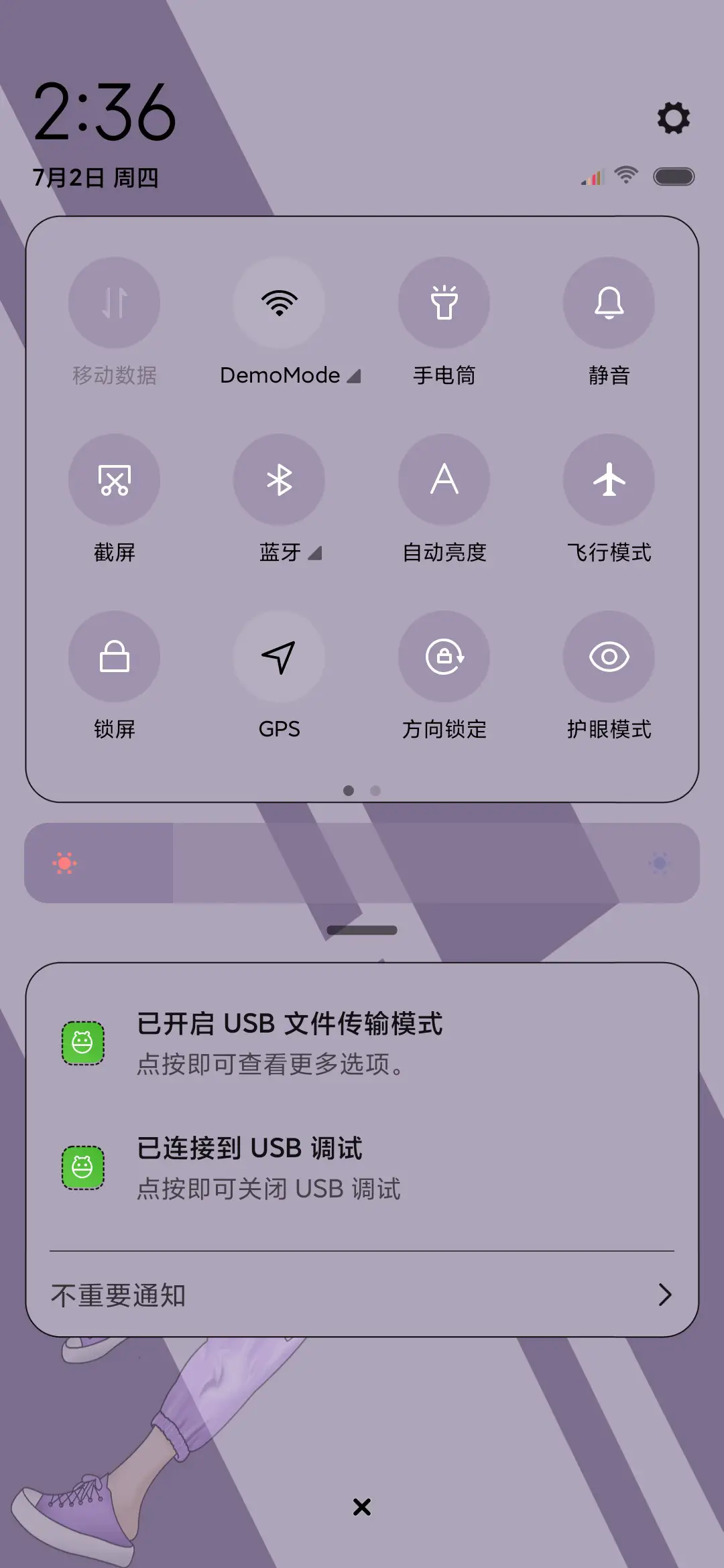Select the orientation lock icon
The height and width of the screenshot is (1568, 724).
click(444, 657)
